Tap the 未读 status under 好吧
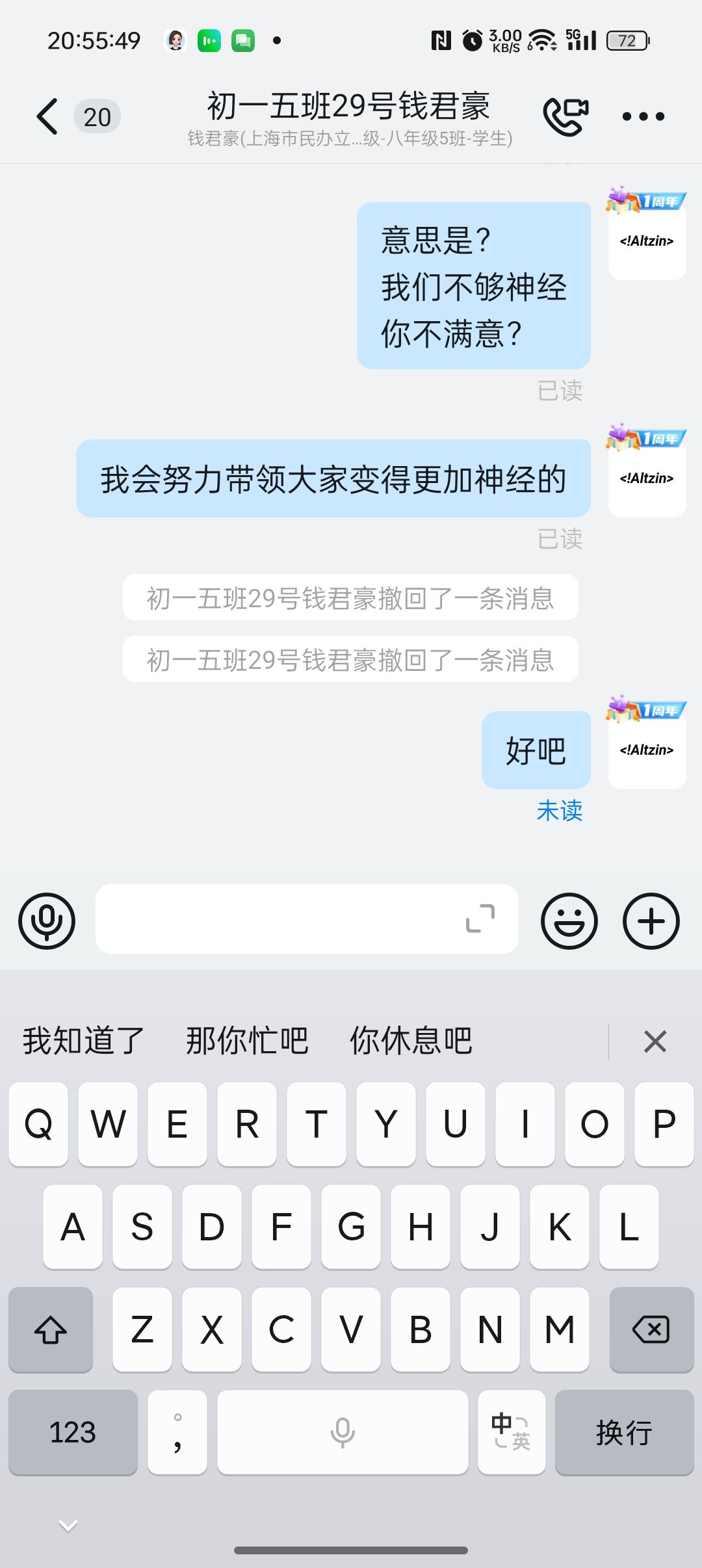Screen dimensions: 702x1568 (x=559, y=811)
